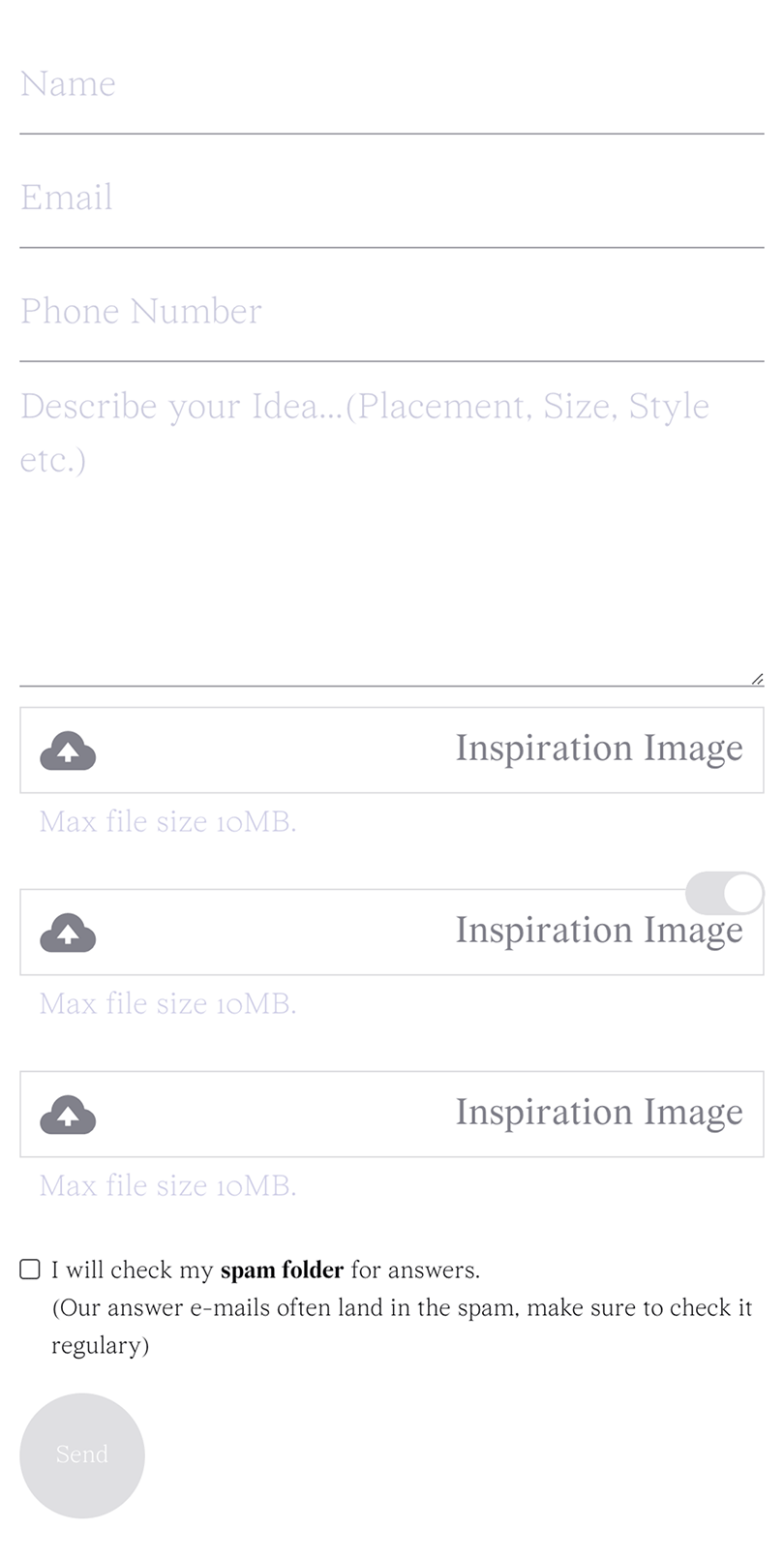Viewport: 784px width, 1561px height.
Task: Focus the Name text field
Action: tap(392, 85)
